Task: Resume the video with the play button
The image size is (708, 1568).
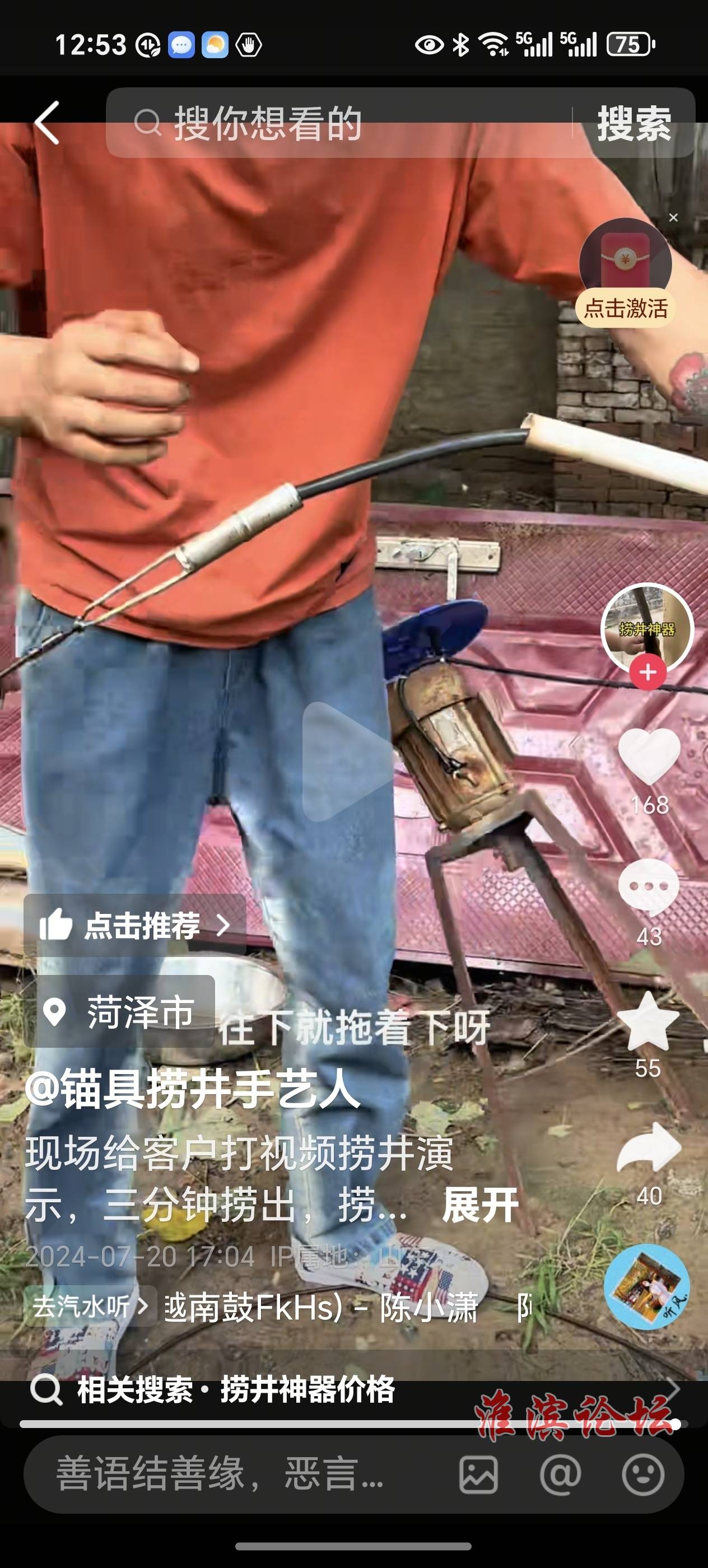Action: tap(346, 762)
